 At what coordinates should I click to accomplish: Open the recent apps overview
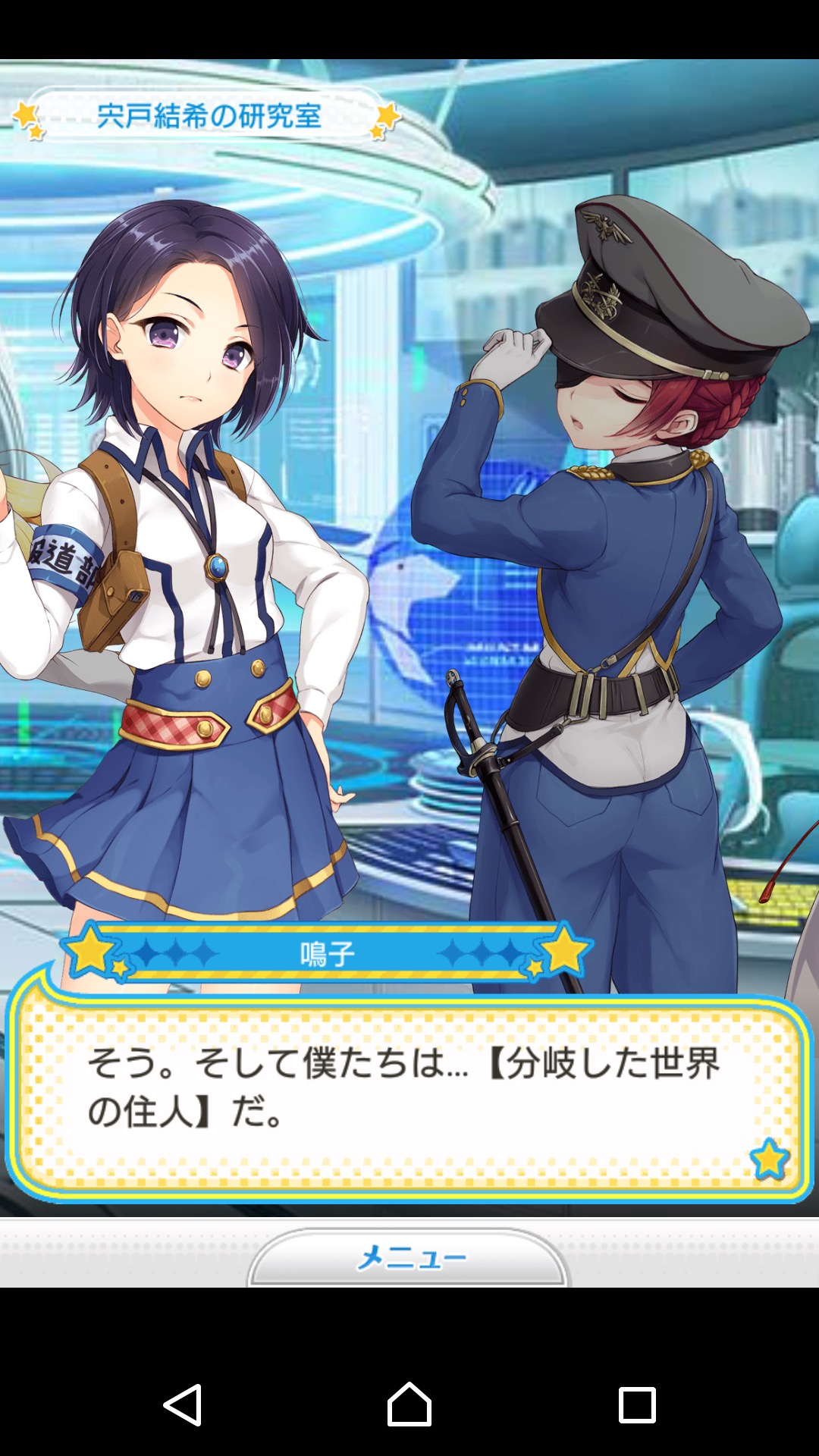[637, 1404]
